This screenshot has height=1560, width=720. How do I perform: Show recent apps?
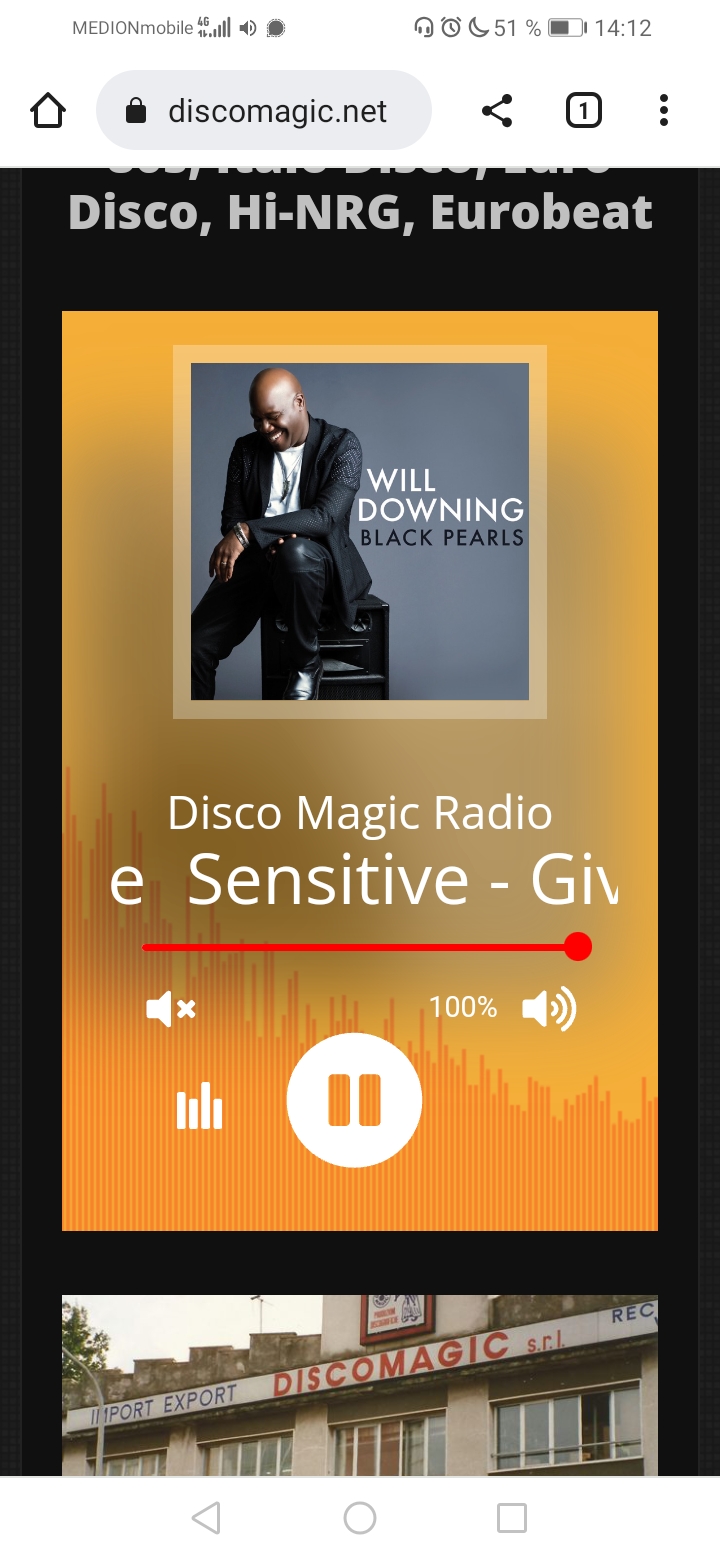tap(512, 1518)
